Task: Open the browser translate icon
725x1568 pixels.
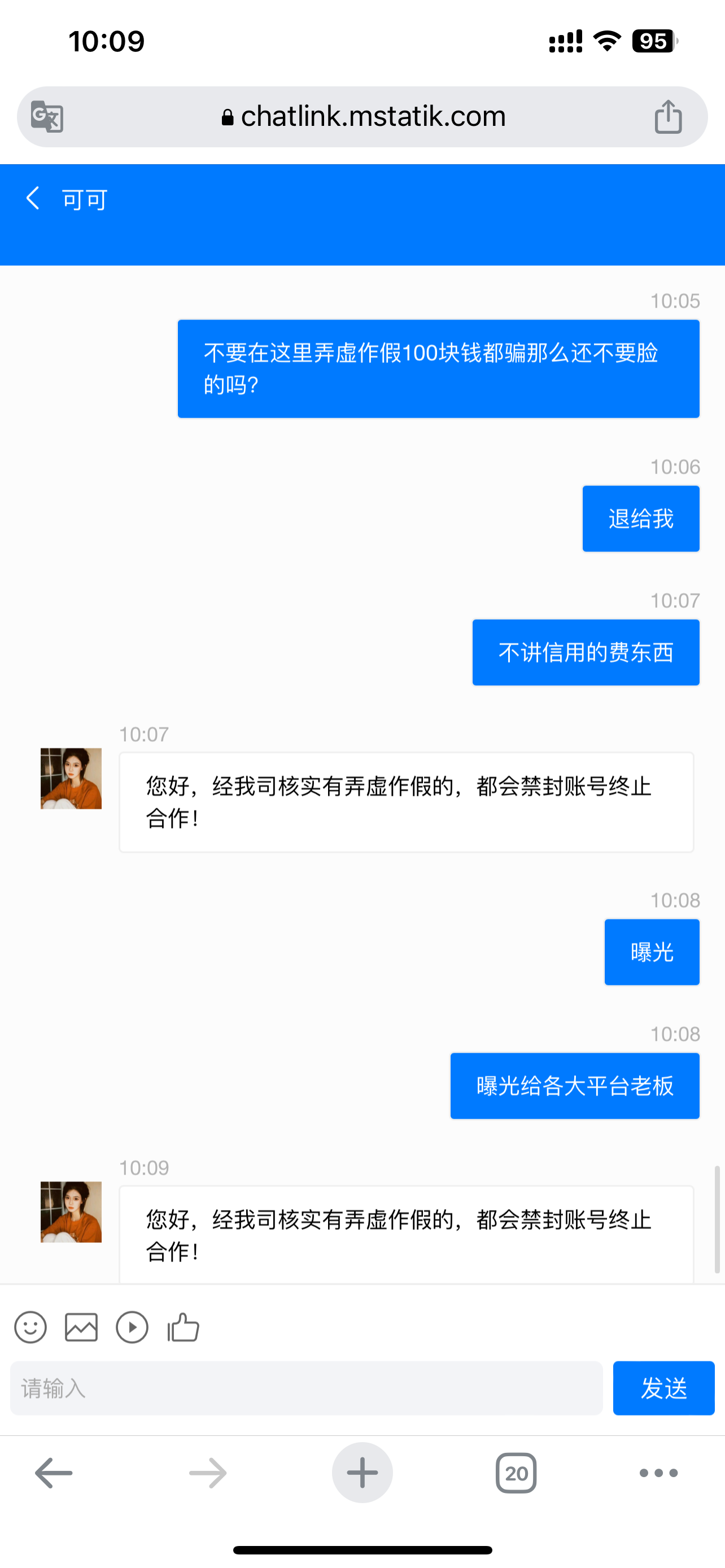Action: (x=47, y=116)
